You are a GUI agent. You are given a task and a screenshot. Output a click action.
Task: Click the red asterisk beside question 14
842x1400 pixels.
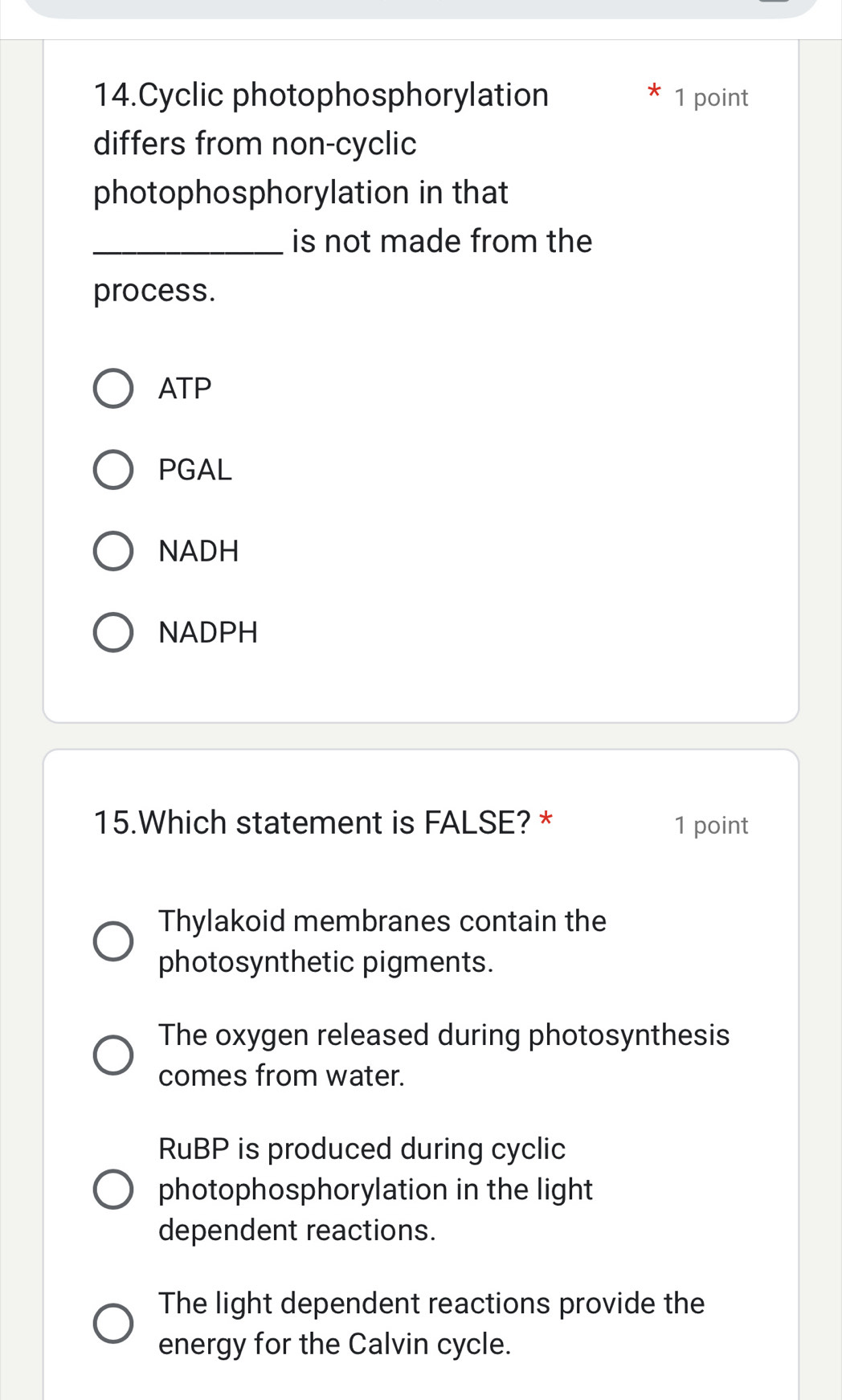point(653,92)
